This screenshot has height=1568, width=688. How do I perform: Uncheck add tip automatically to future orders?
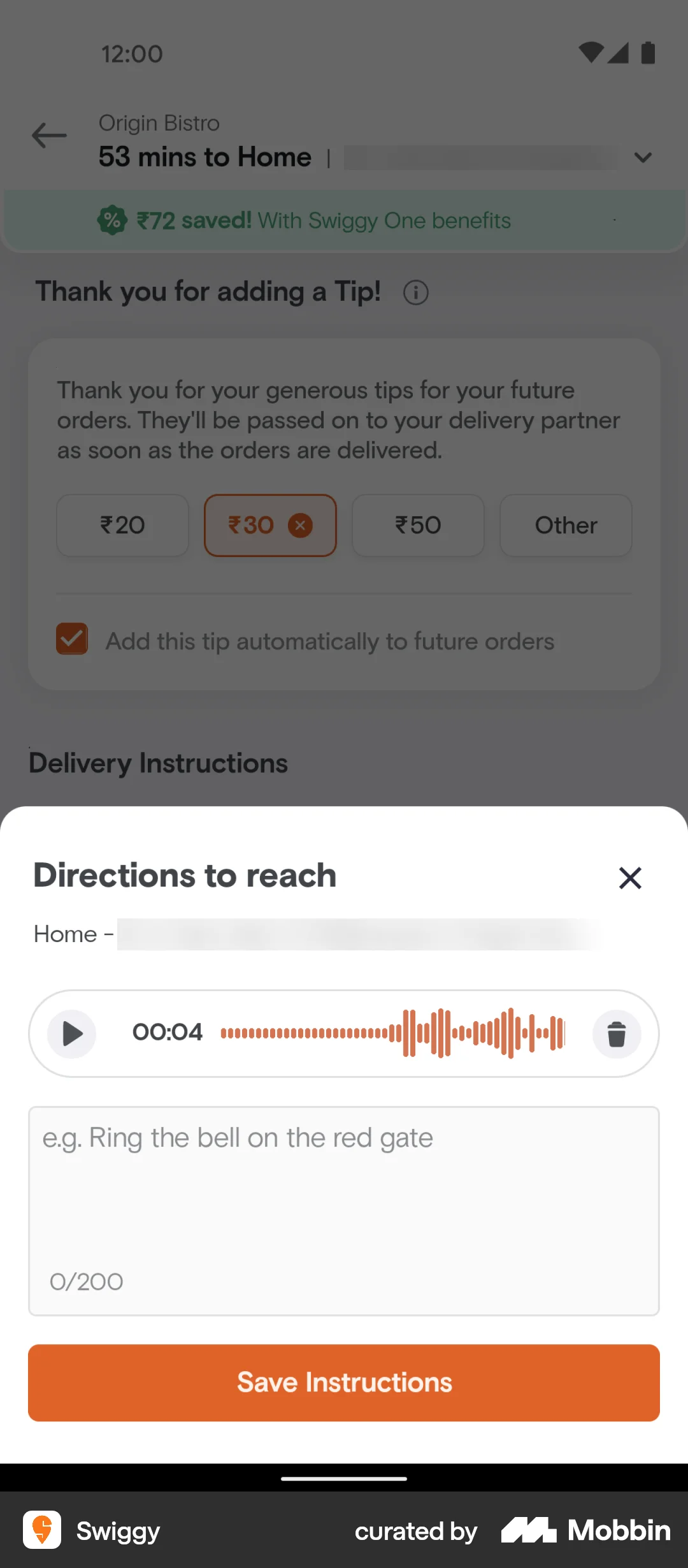point(71,640)
